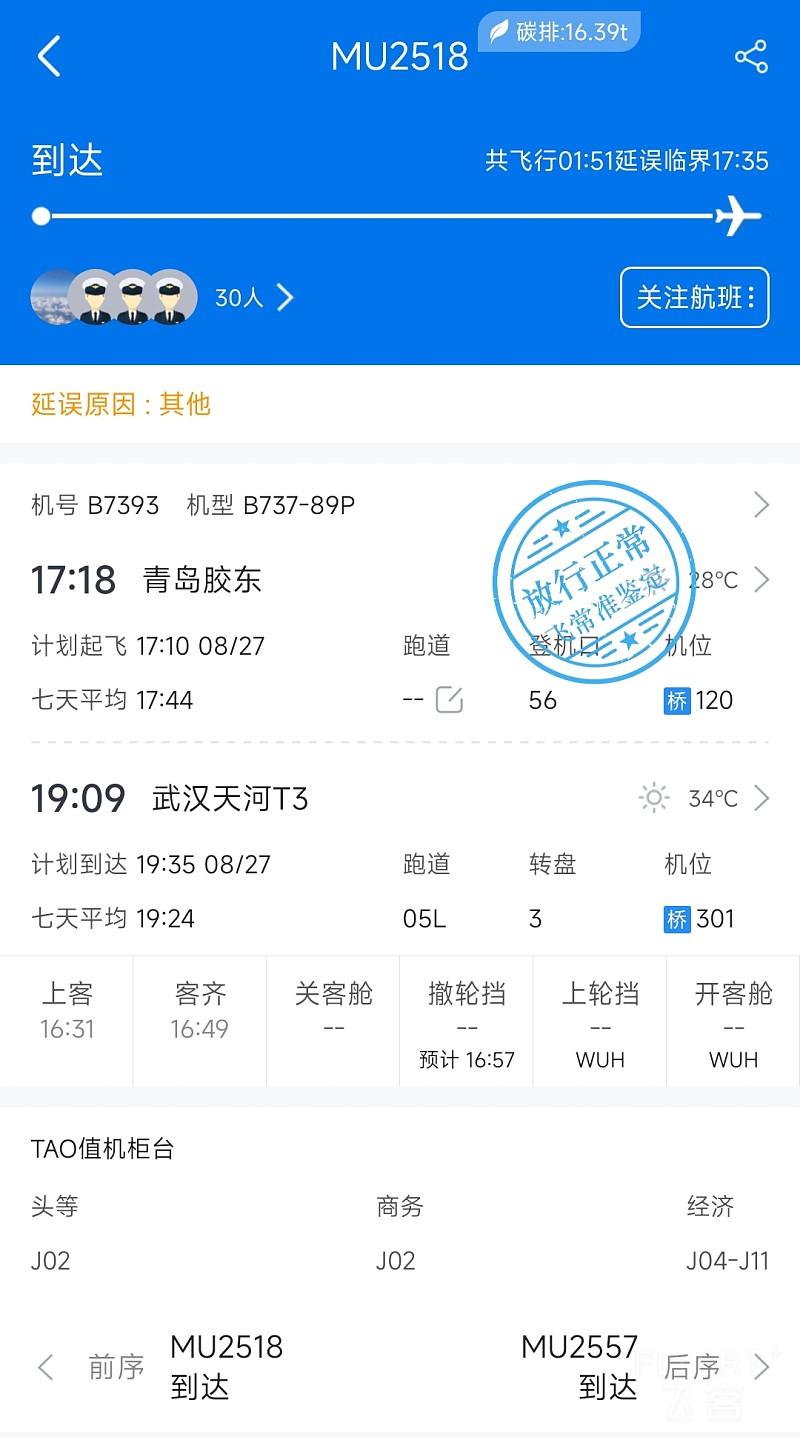Edit the departure runway info
Image resolution: width=800 pixels, height=1437 pixels.
449,700
